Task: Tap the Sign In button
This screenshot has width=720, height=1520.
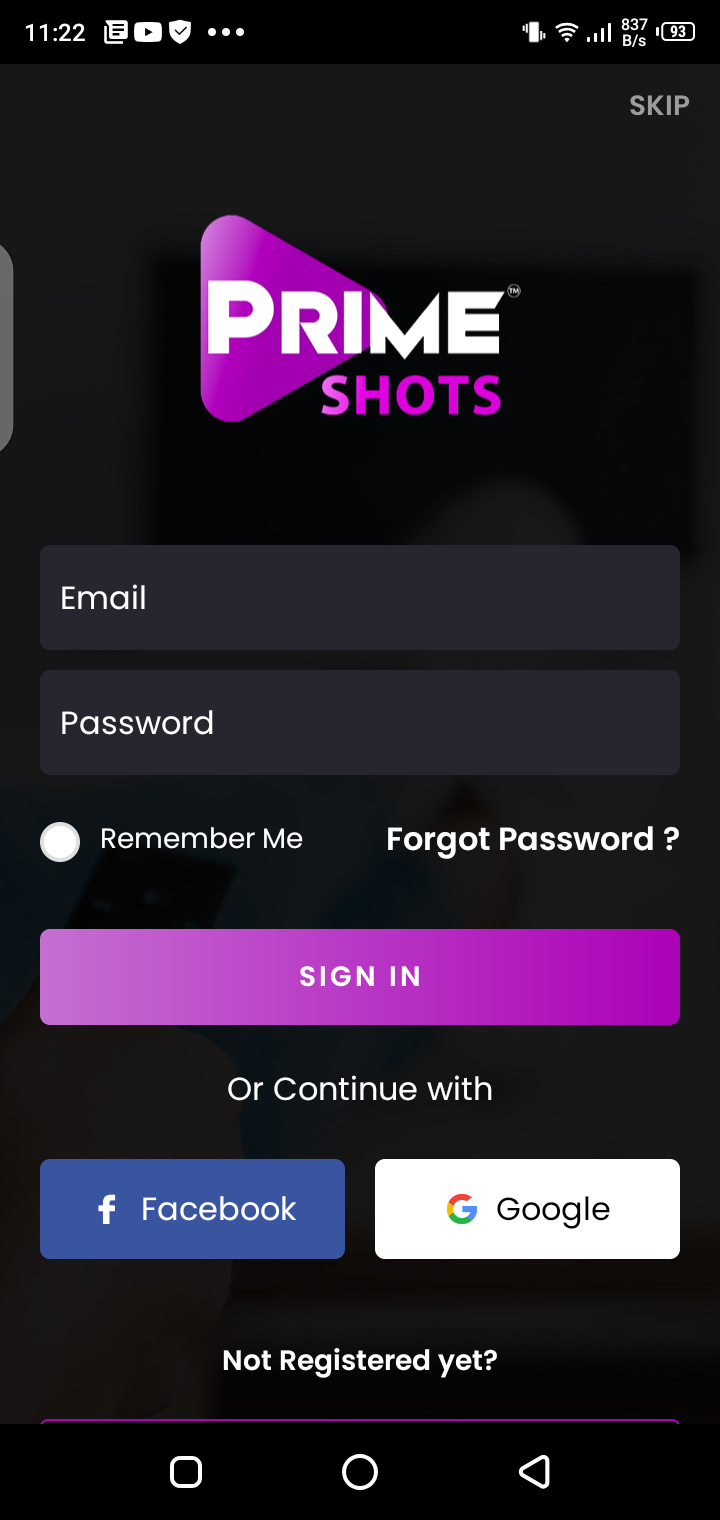Action: pos(360,977)
